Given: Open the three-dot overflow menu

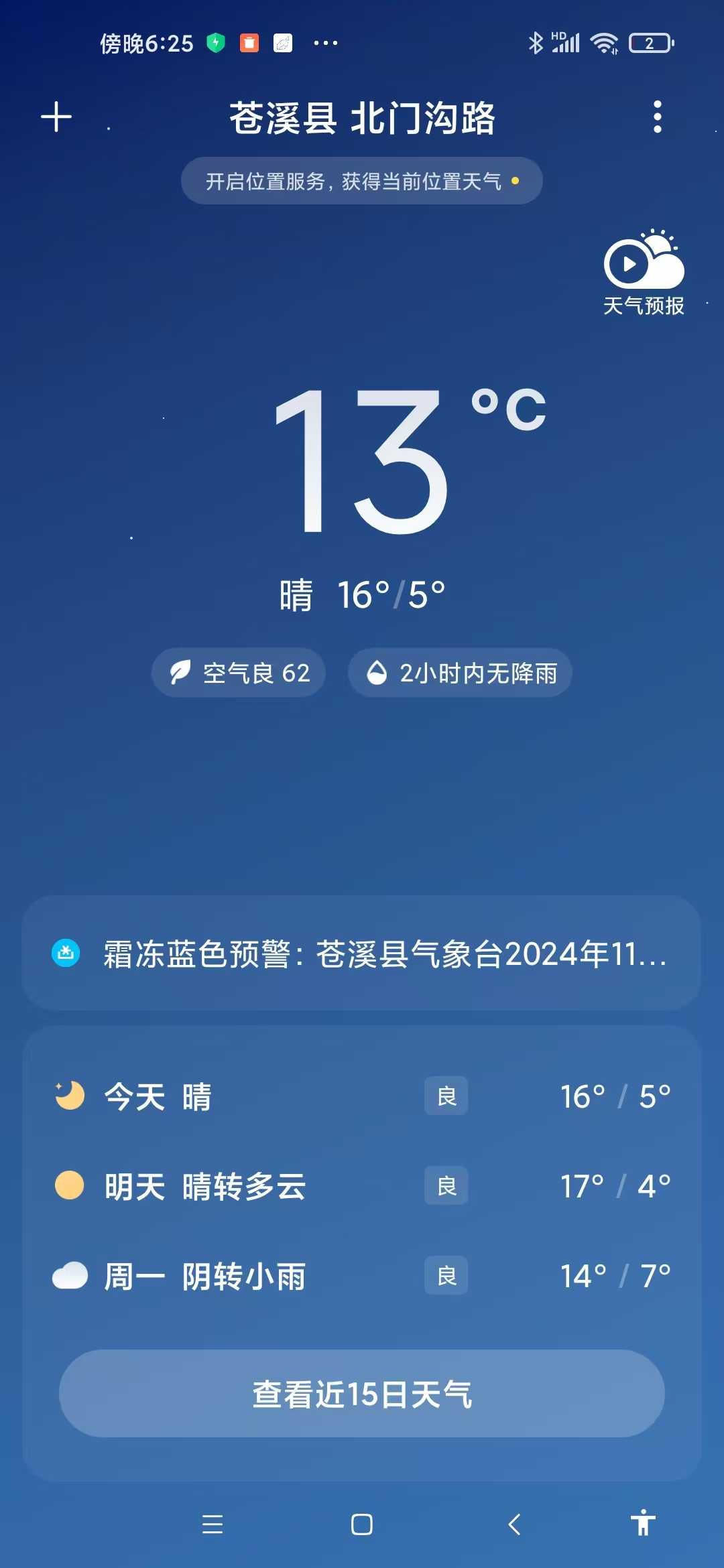Looking at the screenshot, I should tap(658, 117).
